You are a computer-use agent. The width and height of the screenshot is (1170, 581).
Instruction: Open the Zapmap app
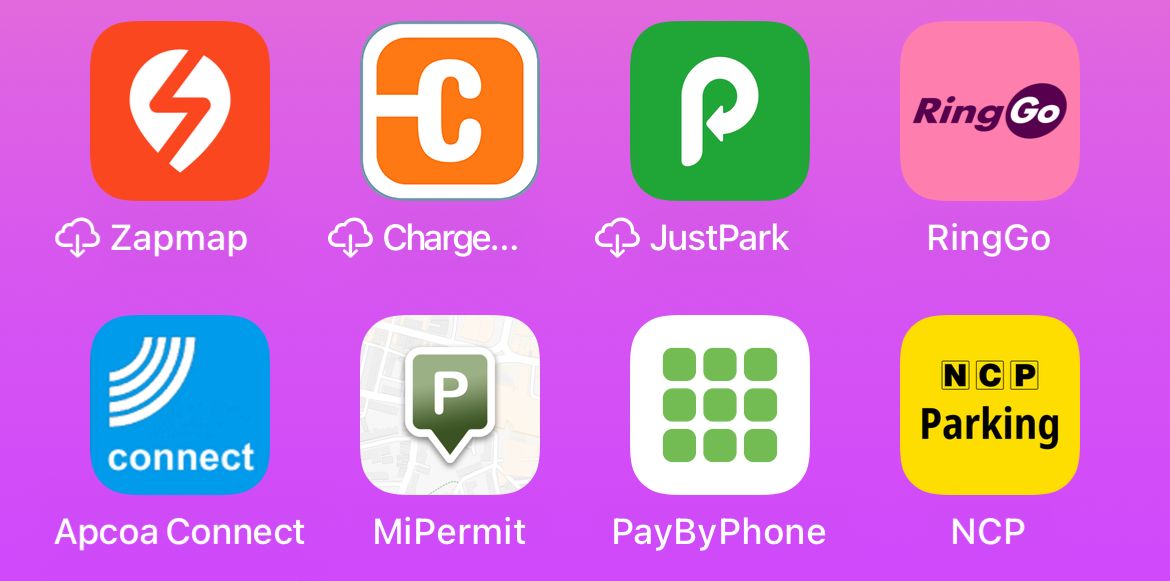click(x=180, y=111)
